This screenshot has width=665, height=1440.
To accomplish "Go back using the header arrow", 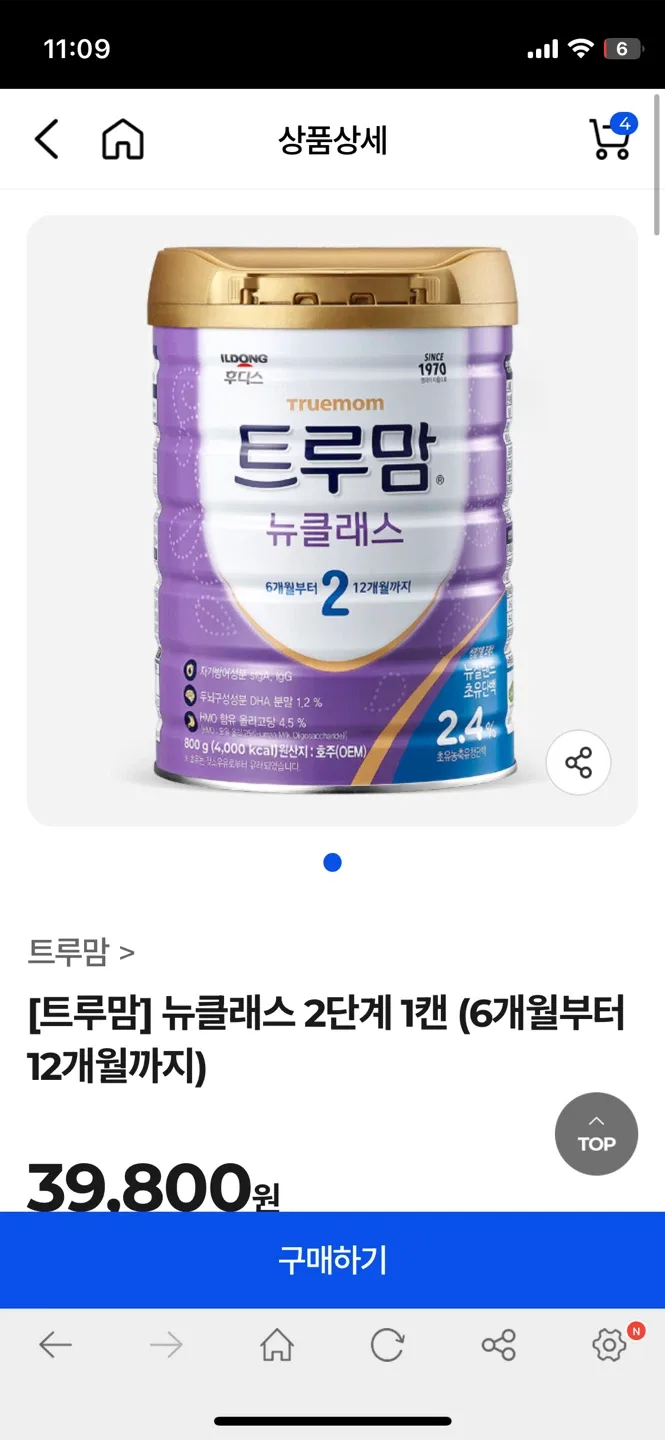I will (47, 139).
